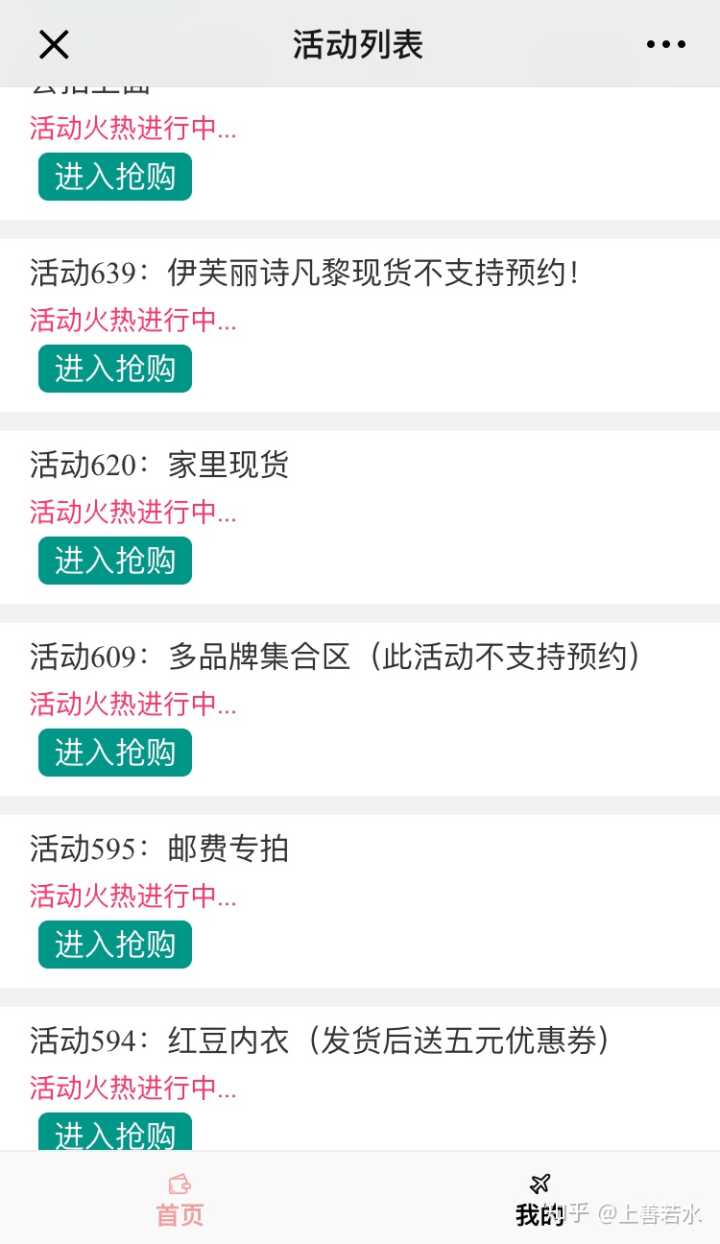Enter 进入抢购 for 活动639 伊芙丽诗凡黎现货
The height and width of the screenshot is (1244, 720).
[x=115, y=368]
